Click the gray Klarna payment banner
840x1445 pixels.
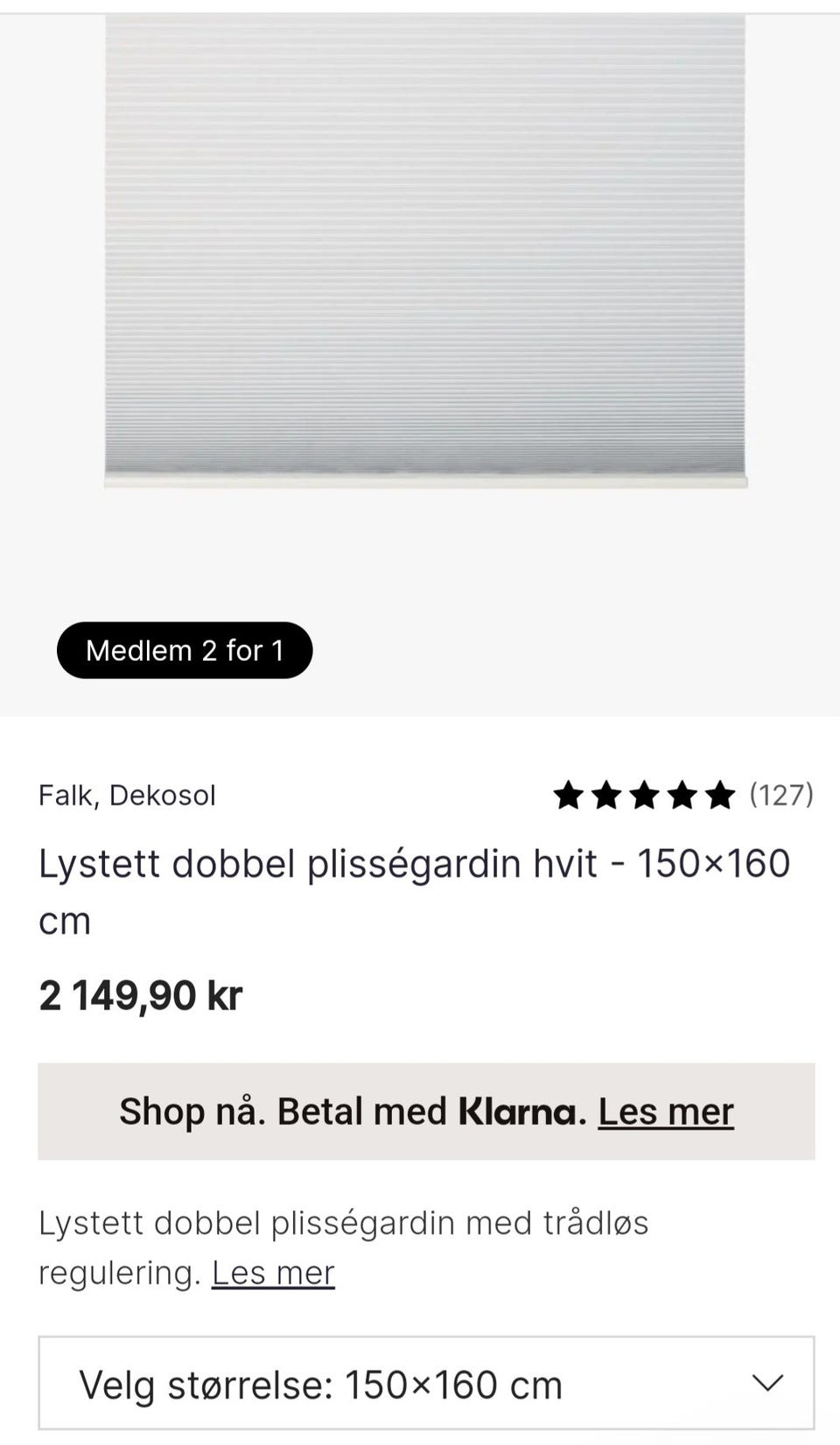coord(420,1110)
